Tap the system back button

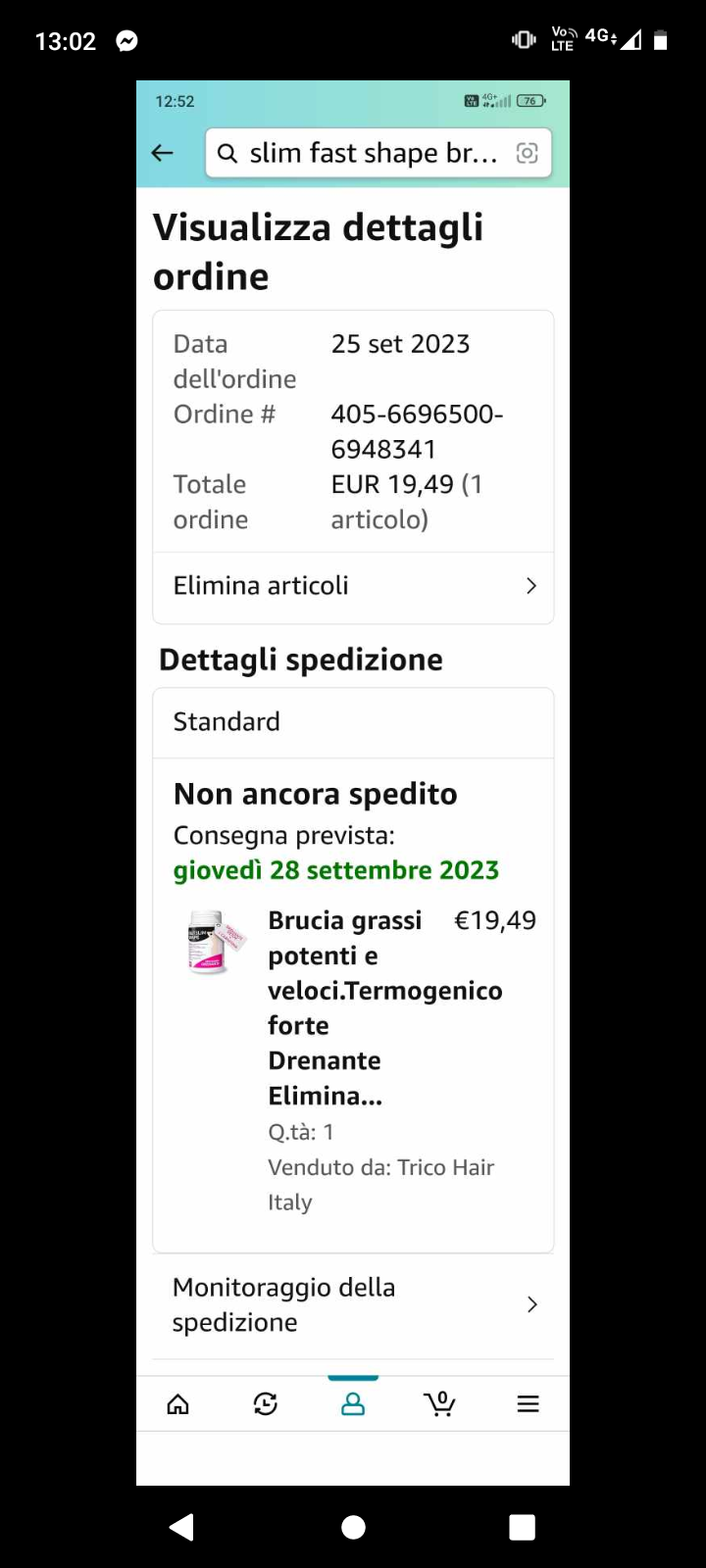[x=182, y=1527]
